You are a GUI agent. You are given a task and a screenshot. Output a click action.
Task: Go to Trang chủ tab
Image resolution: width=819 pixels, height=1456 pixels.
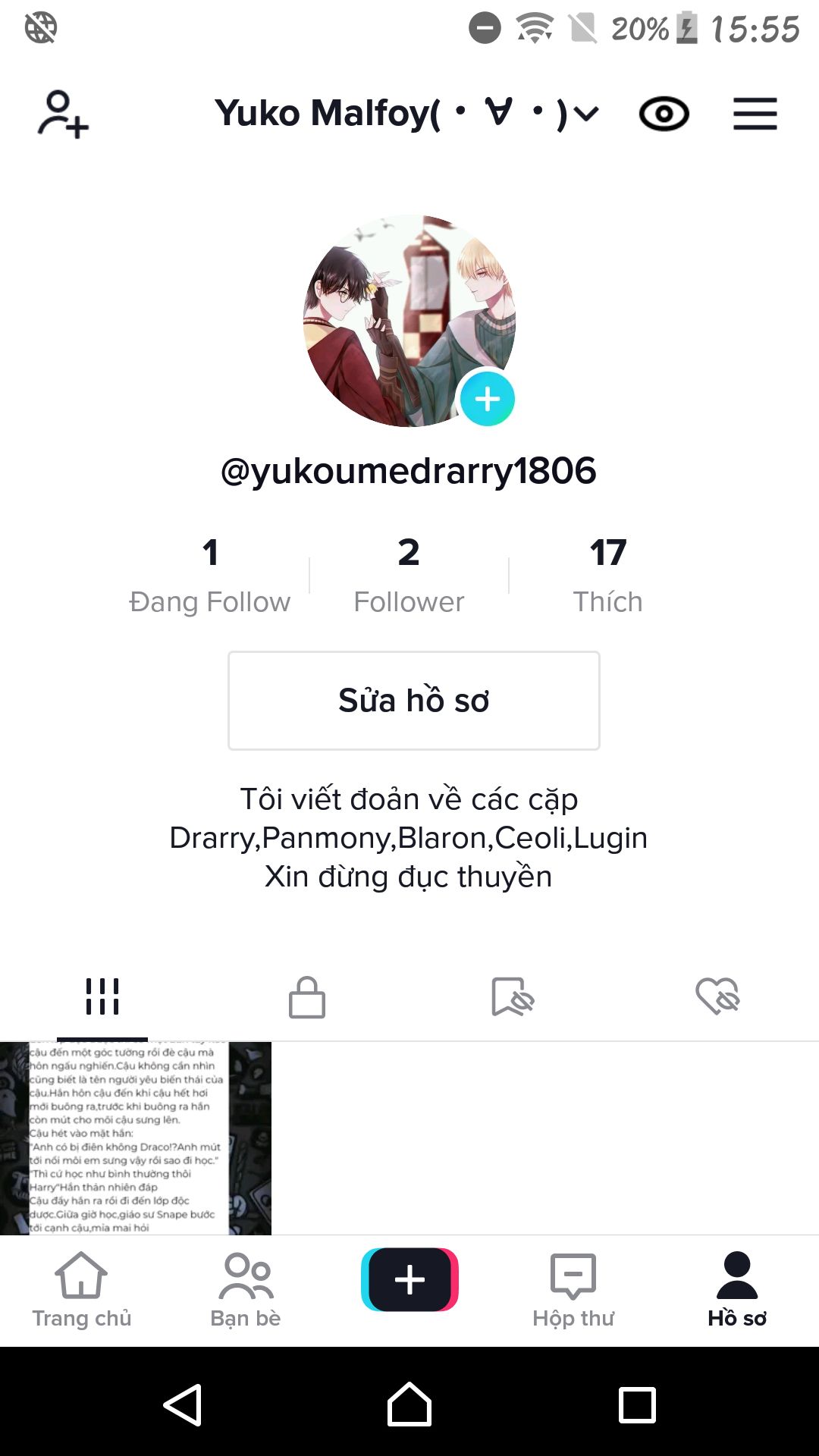81,1290
